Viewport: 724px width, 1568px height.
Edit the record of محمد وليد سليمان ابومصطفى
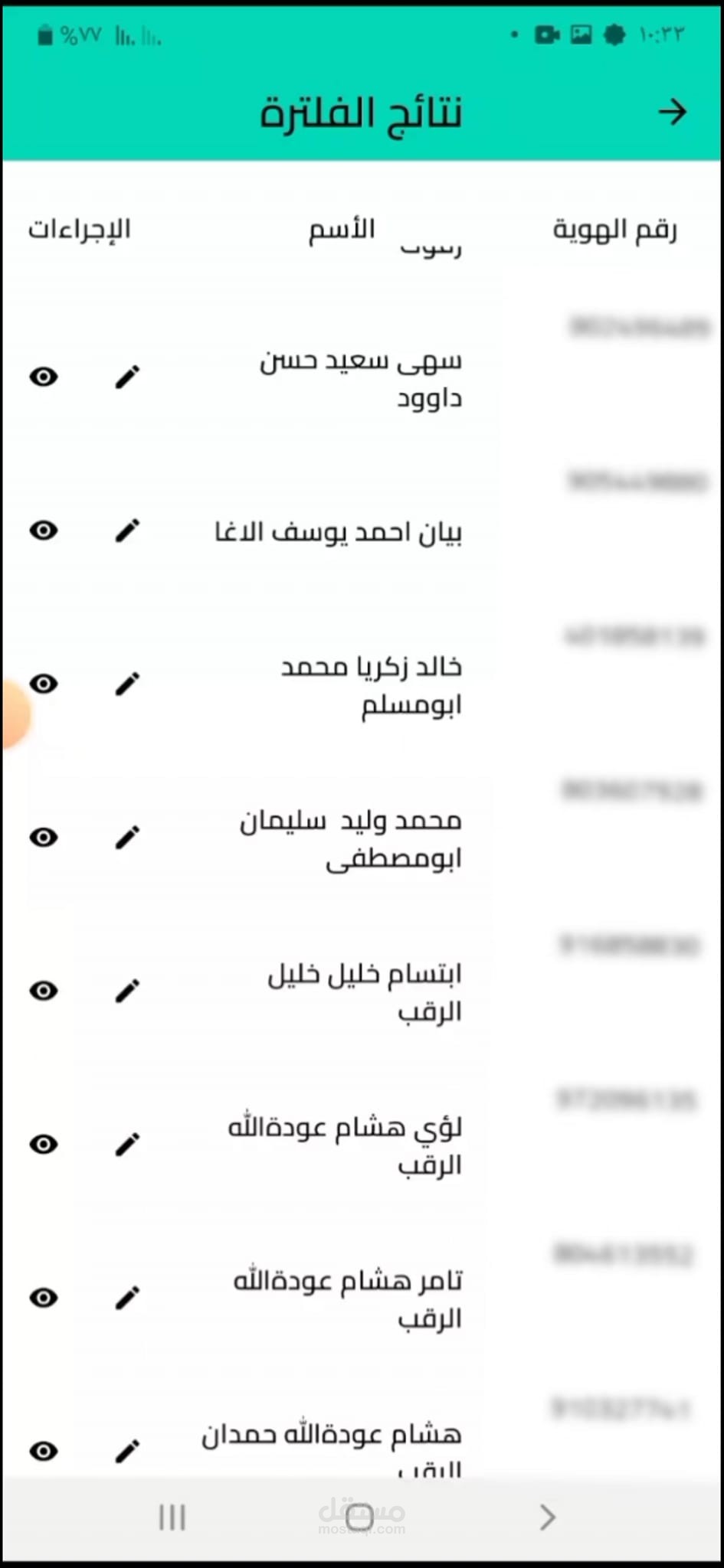point(127,838)
